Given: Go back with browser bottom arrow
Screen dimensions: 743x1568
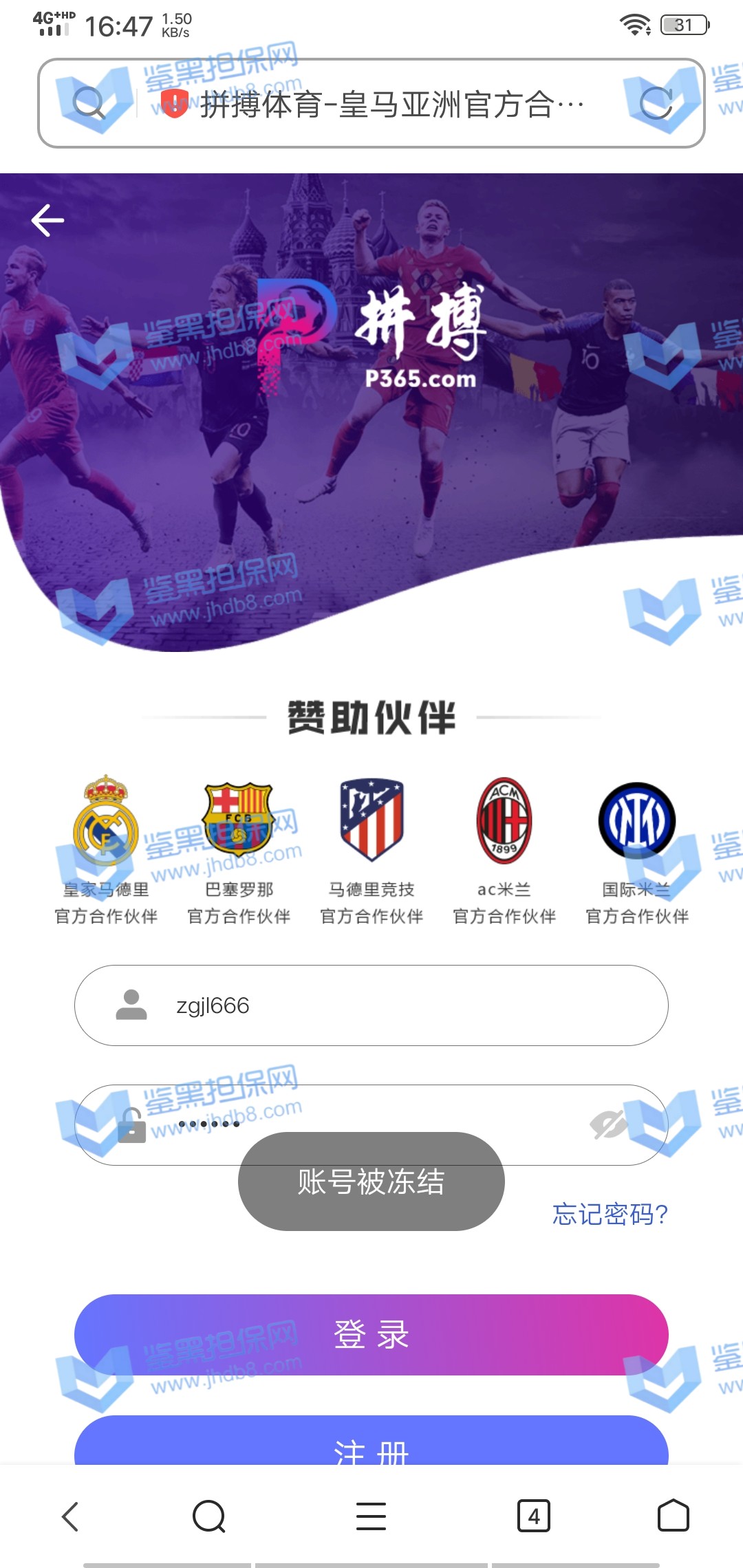Looking at the screenshot, I should 70,1516.
